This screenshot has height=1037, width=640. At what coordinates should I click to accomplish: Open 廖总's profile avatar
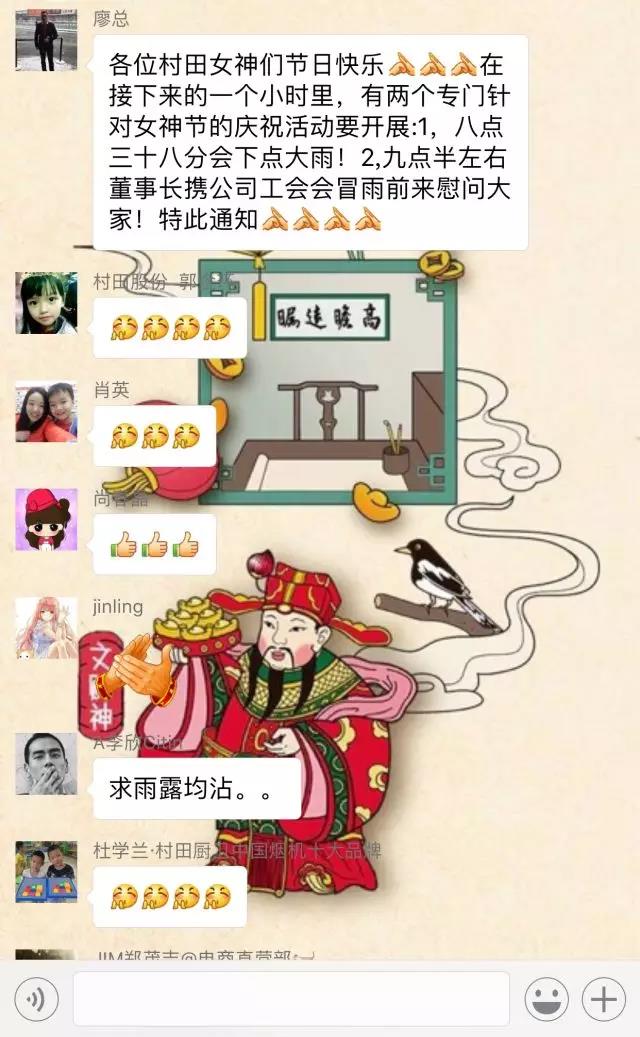tap(46, 40)
